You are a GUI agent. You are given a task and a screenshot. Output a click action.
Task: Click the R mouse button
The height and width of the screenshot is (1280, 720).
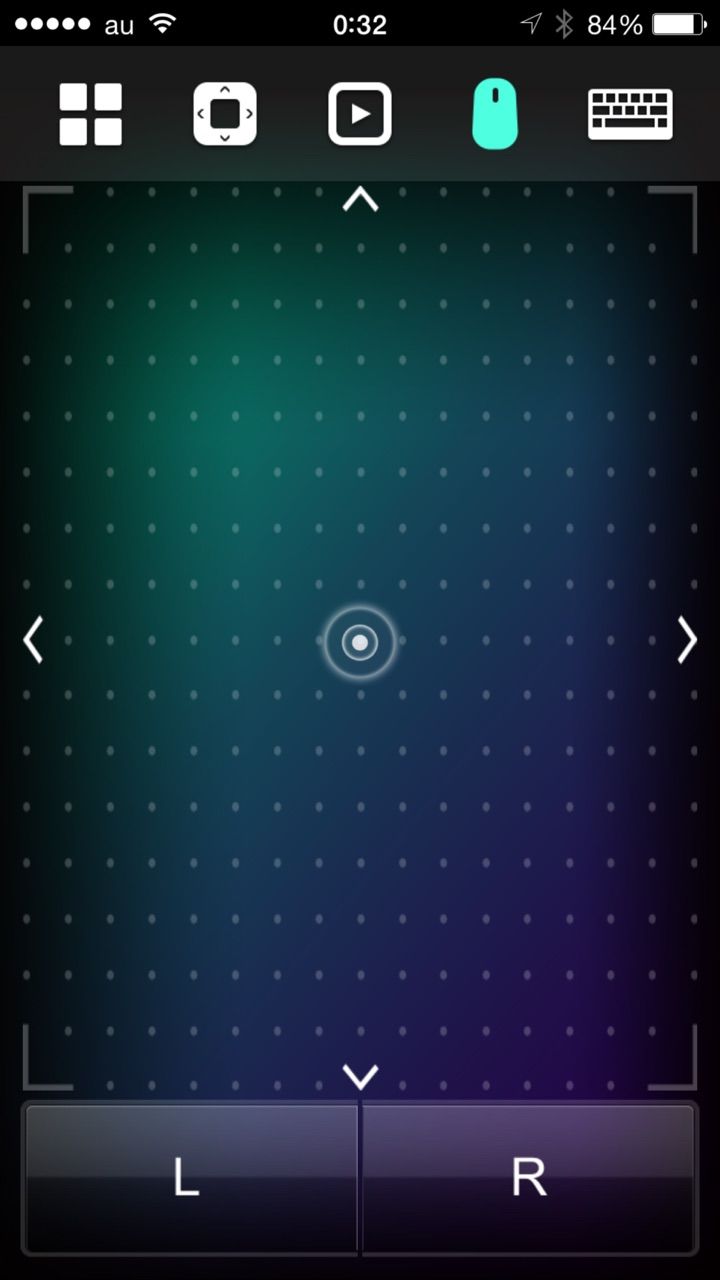click(529, 1178)
